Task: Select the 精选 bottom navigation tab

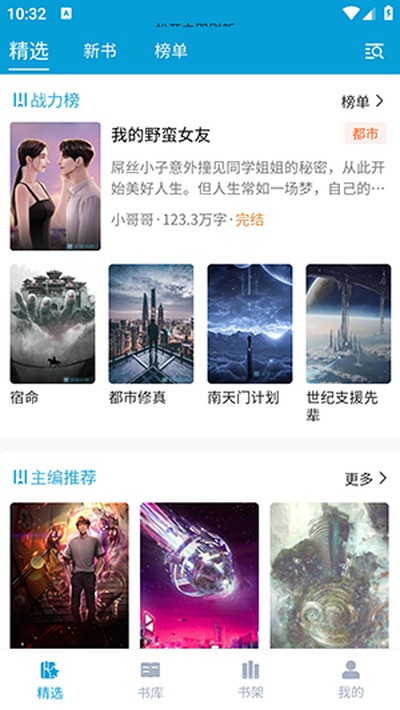Action: pyautogui.click(x=50, y=680)
